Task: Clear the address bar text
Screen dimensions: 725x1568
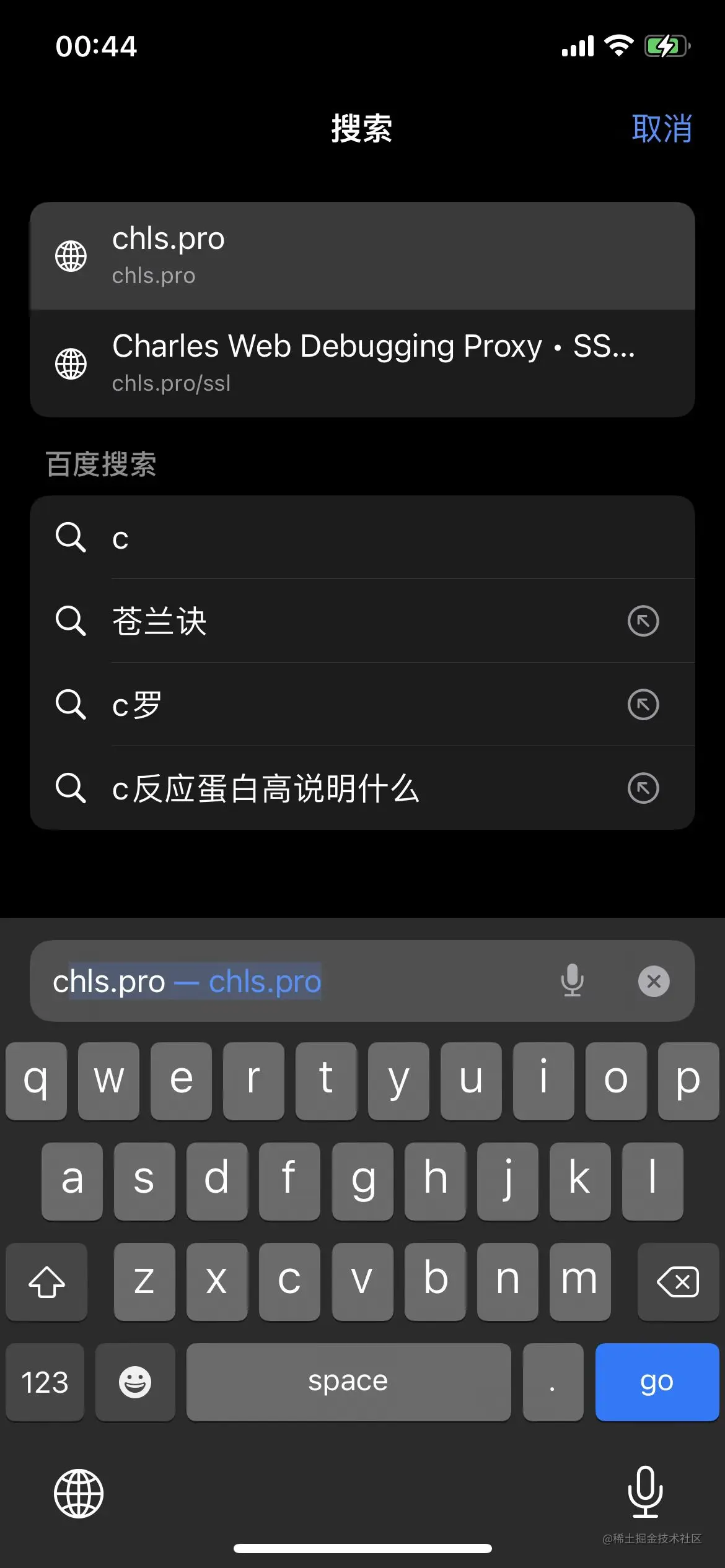Action: tap(654, 981)
